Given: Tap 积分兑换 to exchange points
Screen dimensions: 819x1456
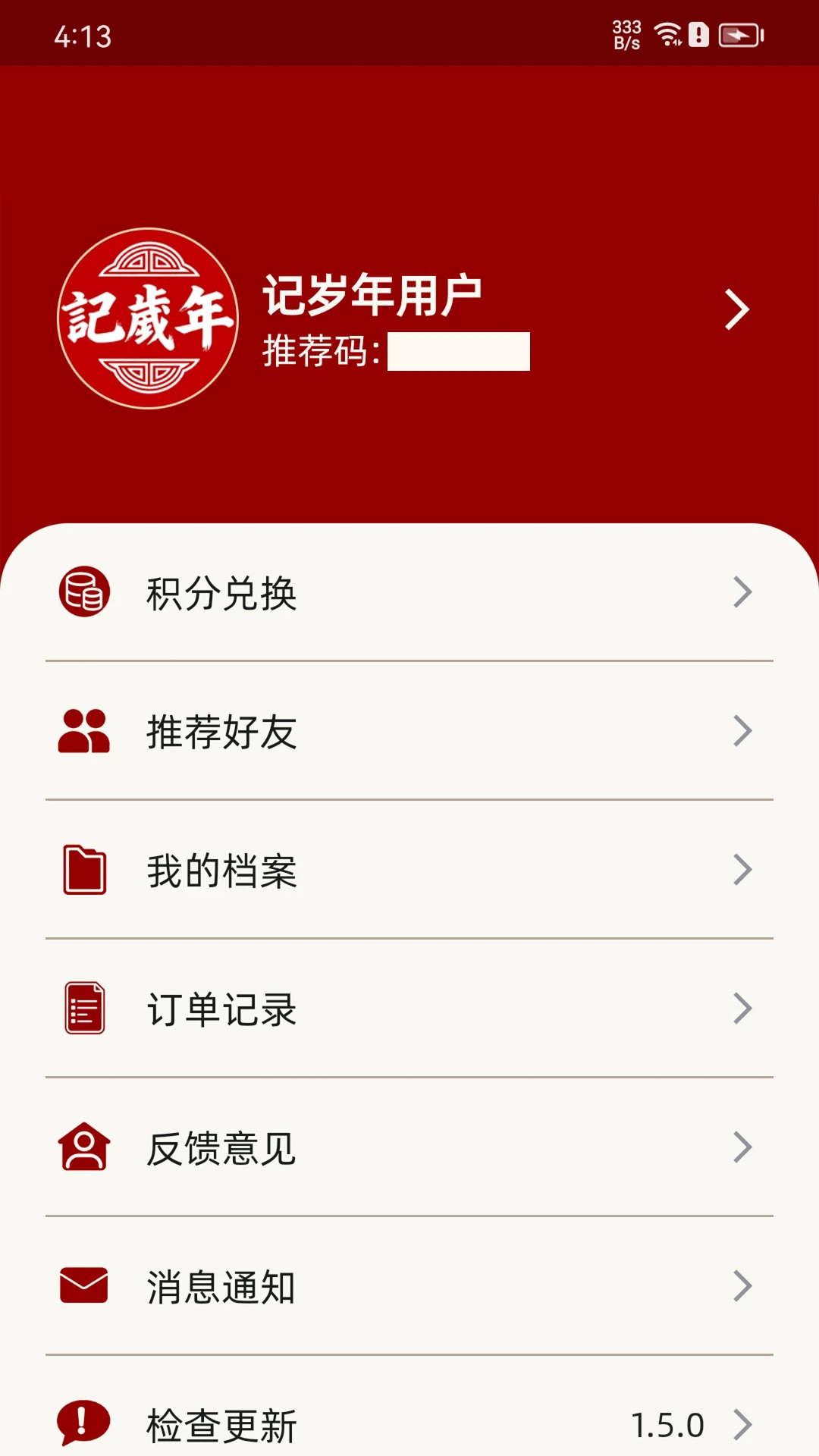Looking at the screenshot, I should click(223, 594).
